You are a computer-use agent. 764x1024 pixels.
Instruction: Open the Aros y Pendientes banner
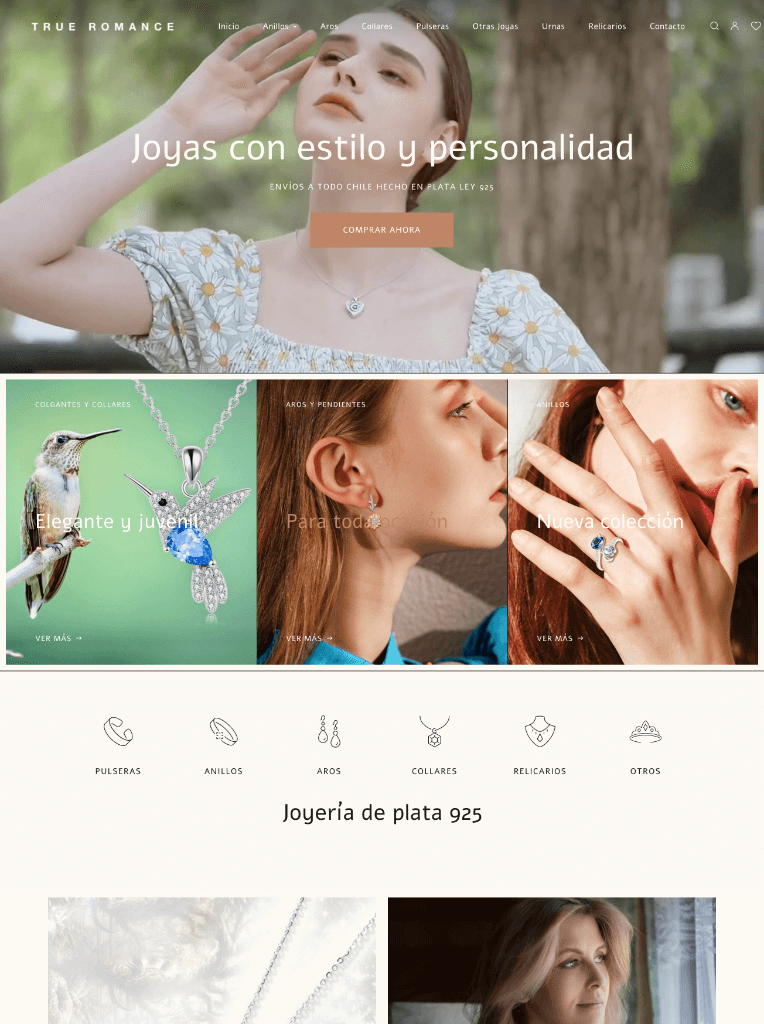click(382, 521)
